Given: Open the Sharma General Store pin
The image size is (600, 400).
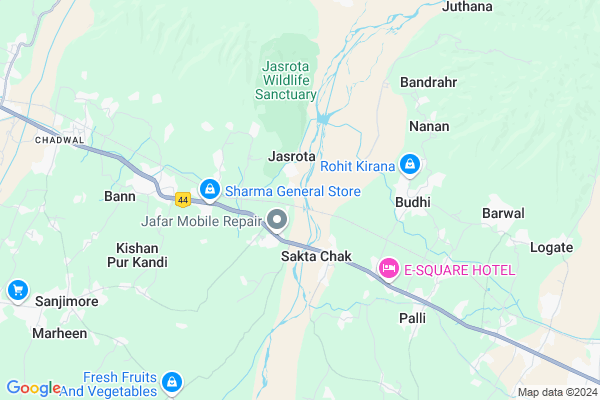Looking at the screenshot, I should [x=209, y=188].
